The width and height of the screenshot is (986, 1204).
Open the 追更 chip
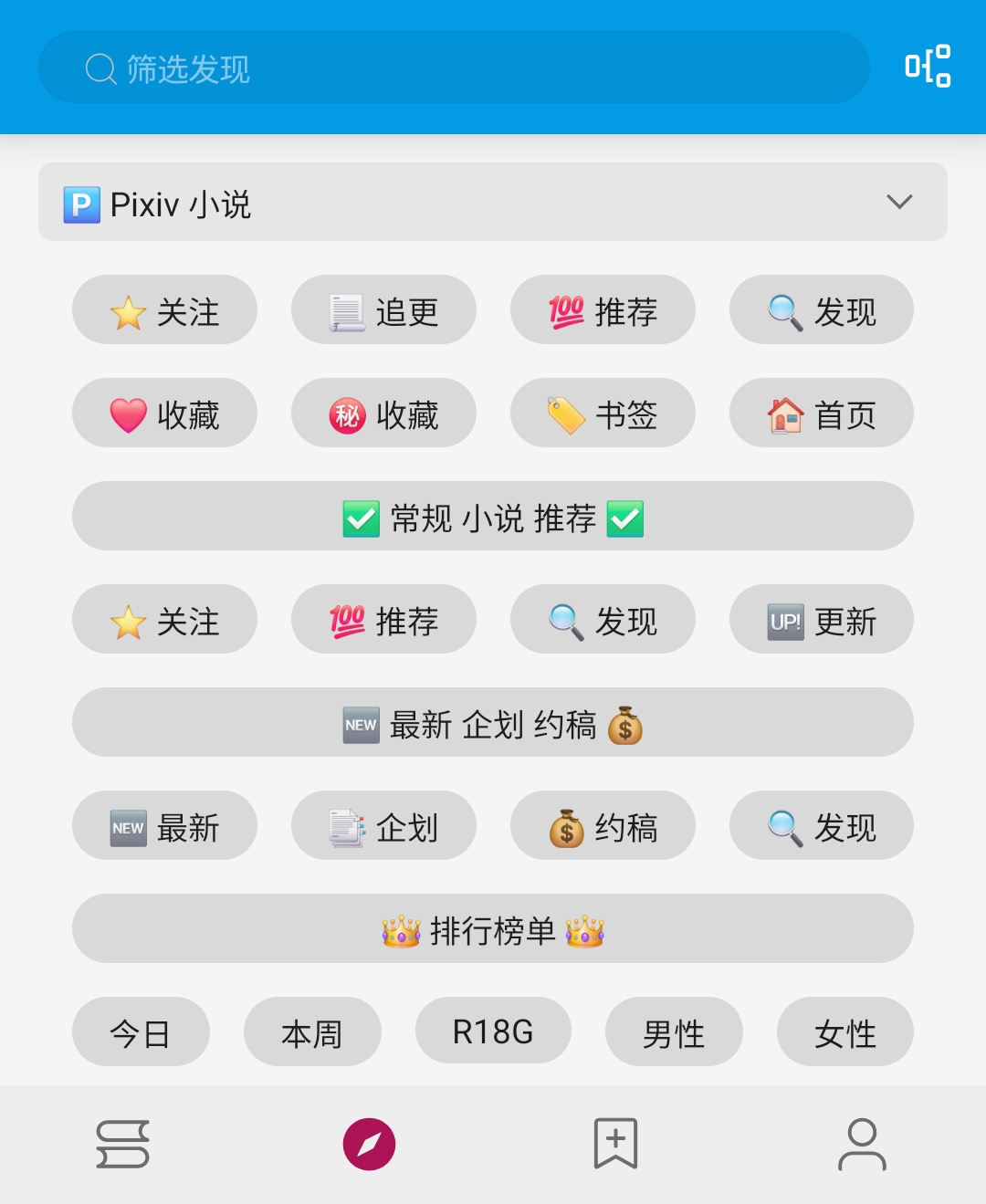(383, 310)
